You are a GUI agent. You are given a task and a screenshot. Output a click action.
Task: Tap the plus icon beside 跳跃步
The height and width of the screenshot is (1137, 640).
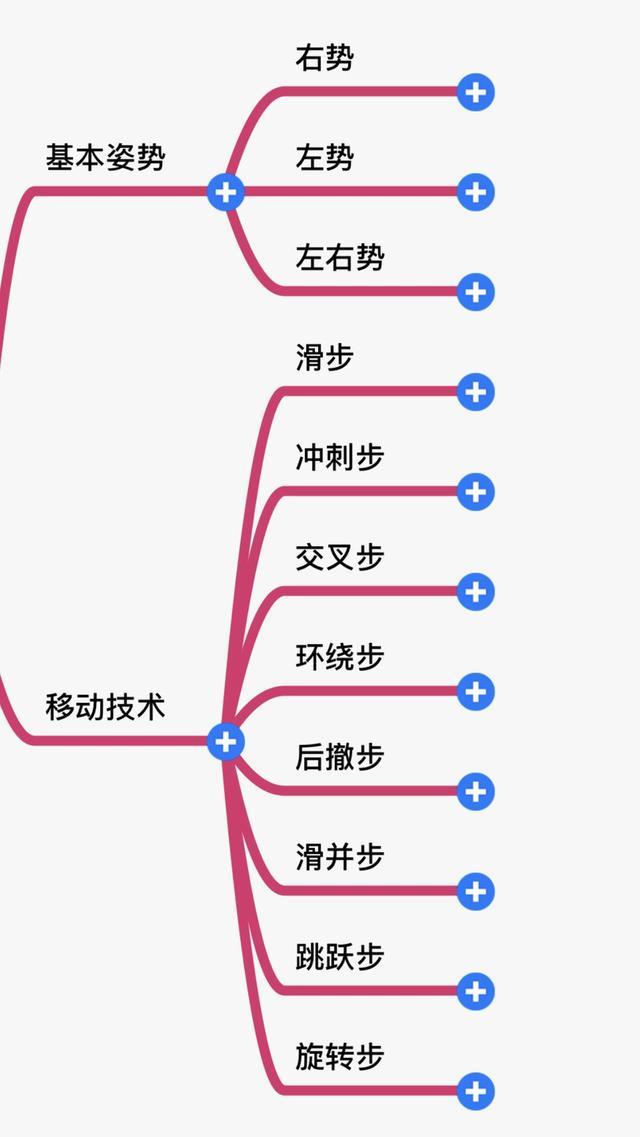(475, 991)
